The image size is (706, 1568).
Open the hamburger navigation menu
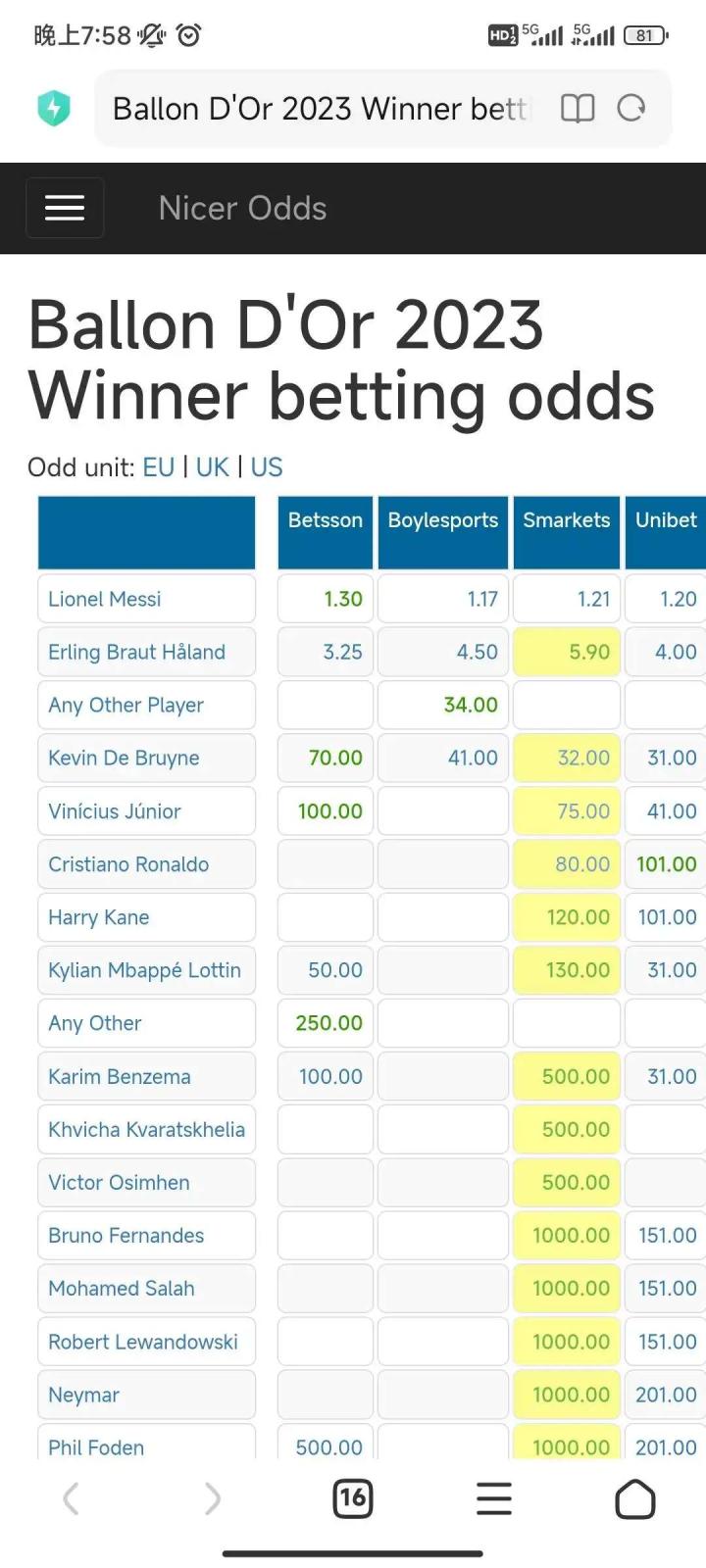[x=65, y=208]
